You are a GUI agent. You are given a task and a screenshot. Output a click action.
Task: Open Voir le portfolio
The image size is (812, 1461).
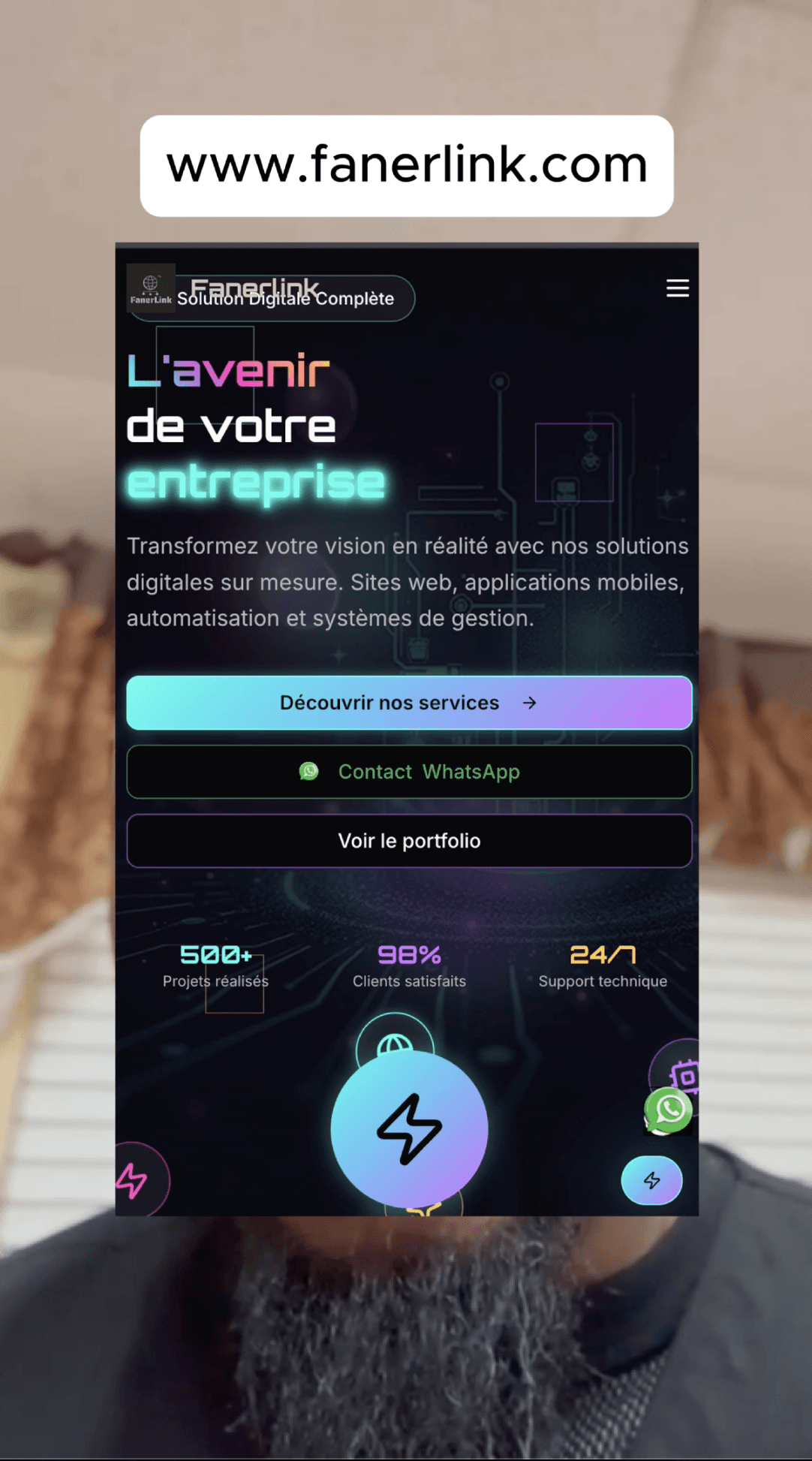click(x=409, y=841)
